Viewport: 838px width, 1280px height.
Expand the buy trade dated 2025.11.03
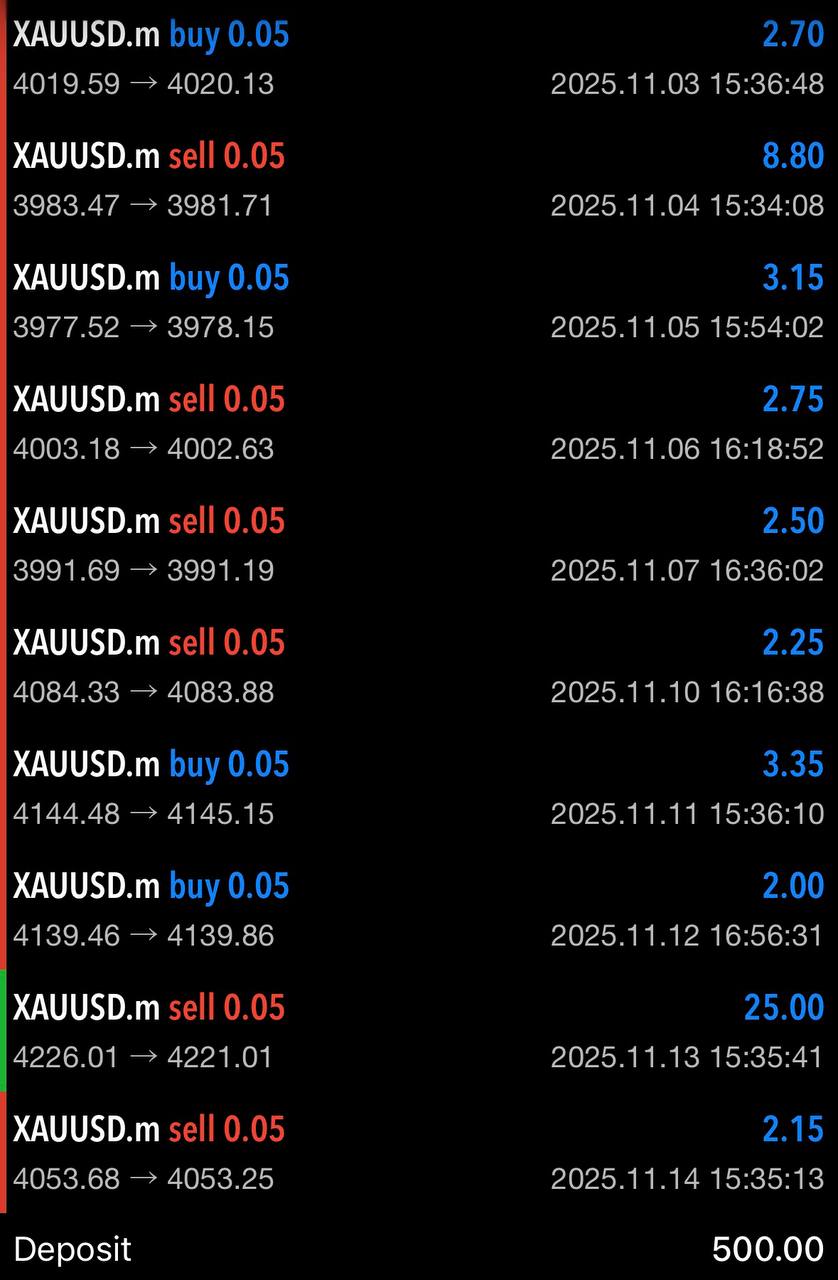coord(419,59)
